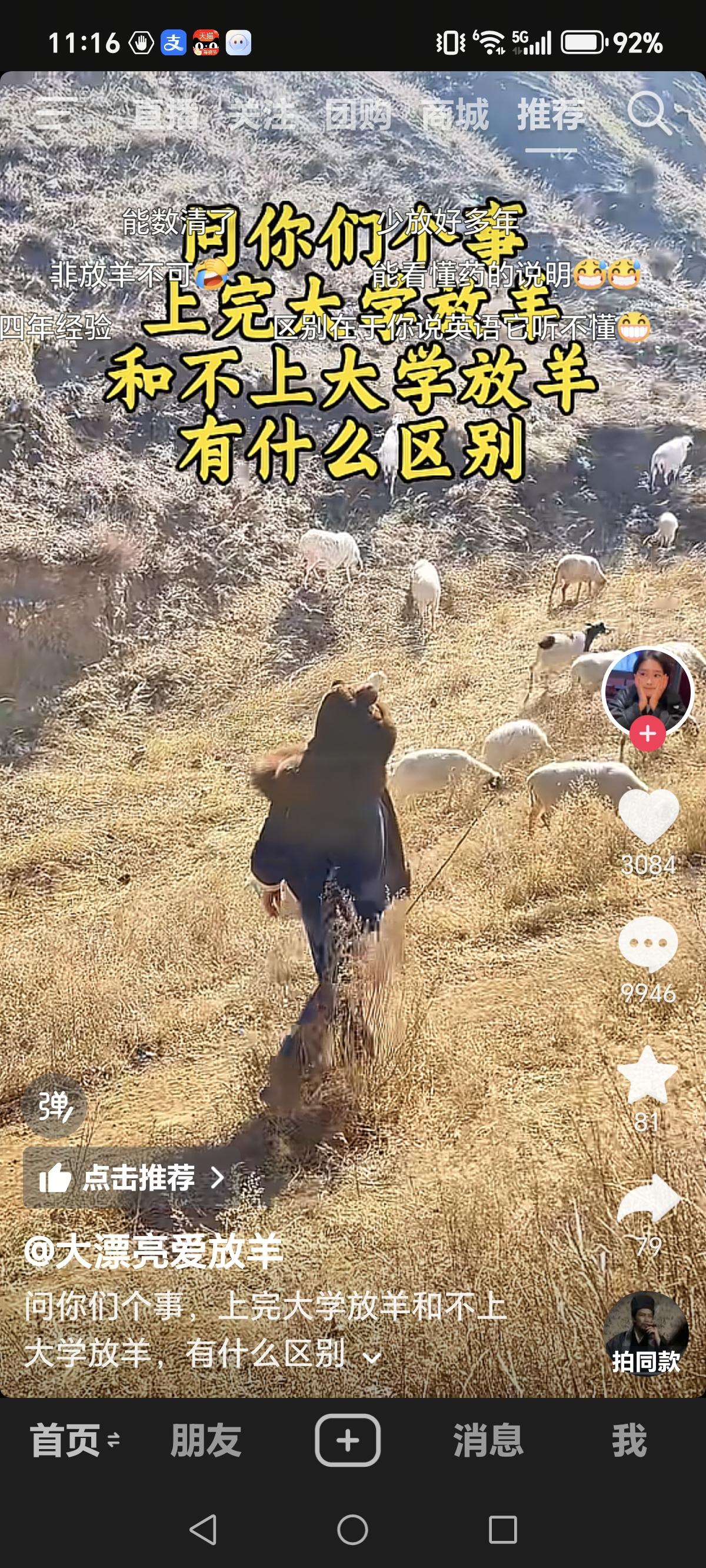Tap the 拍同款 shoot-same thumbnail
This screenshot has width=706, height=1568.
tap(647, 1336)
